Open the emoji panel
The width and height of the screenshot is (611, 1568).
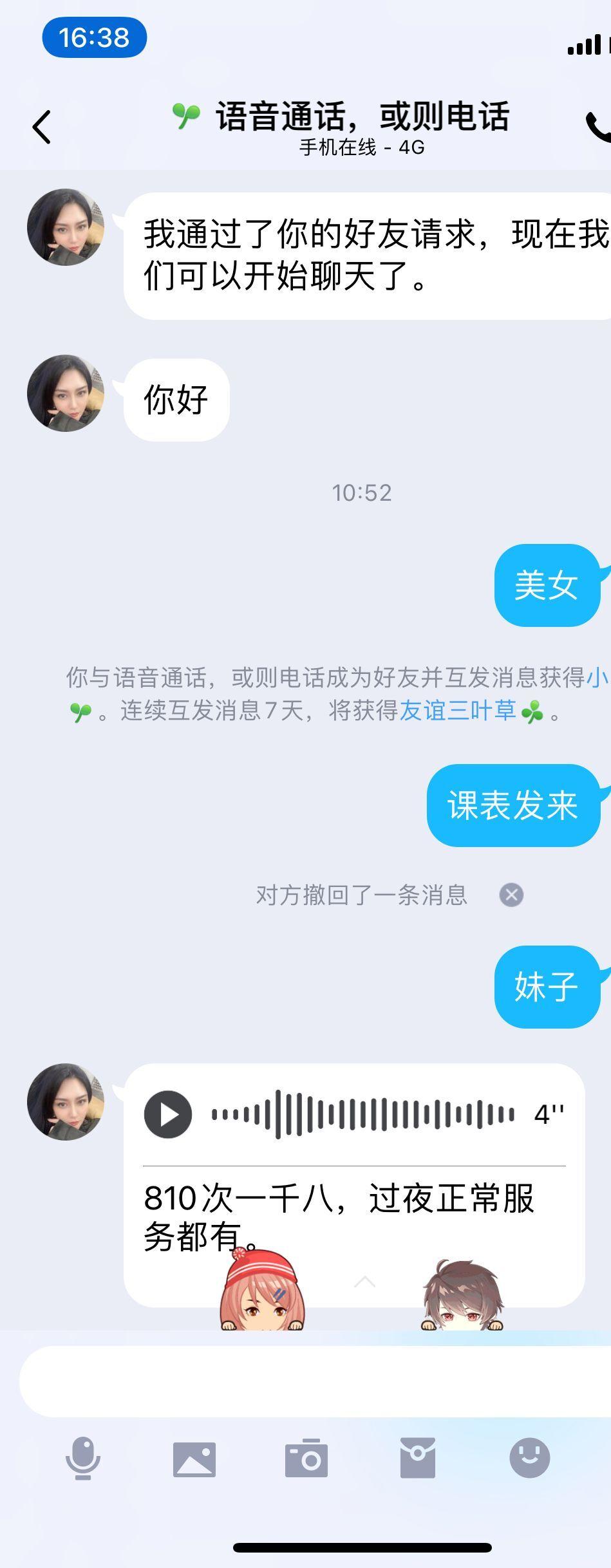coord(529,1457)
